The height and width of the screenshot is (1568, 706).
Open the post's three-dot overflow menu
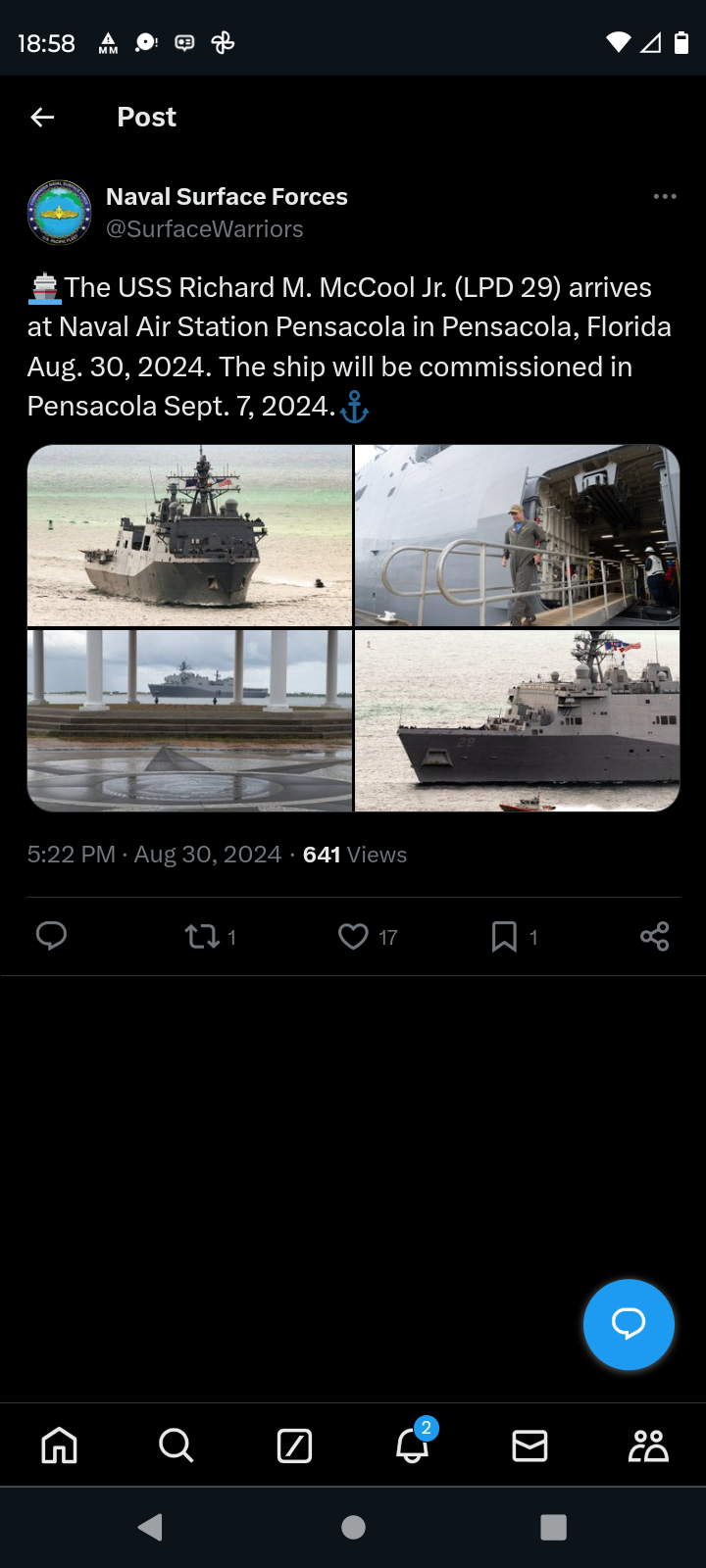665,197
